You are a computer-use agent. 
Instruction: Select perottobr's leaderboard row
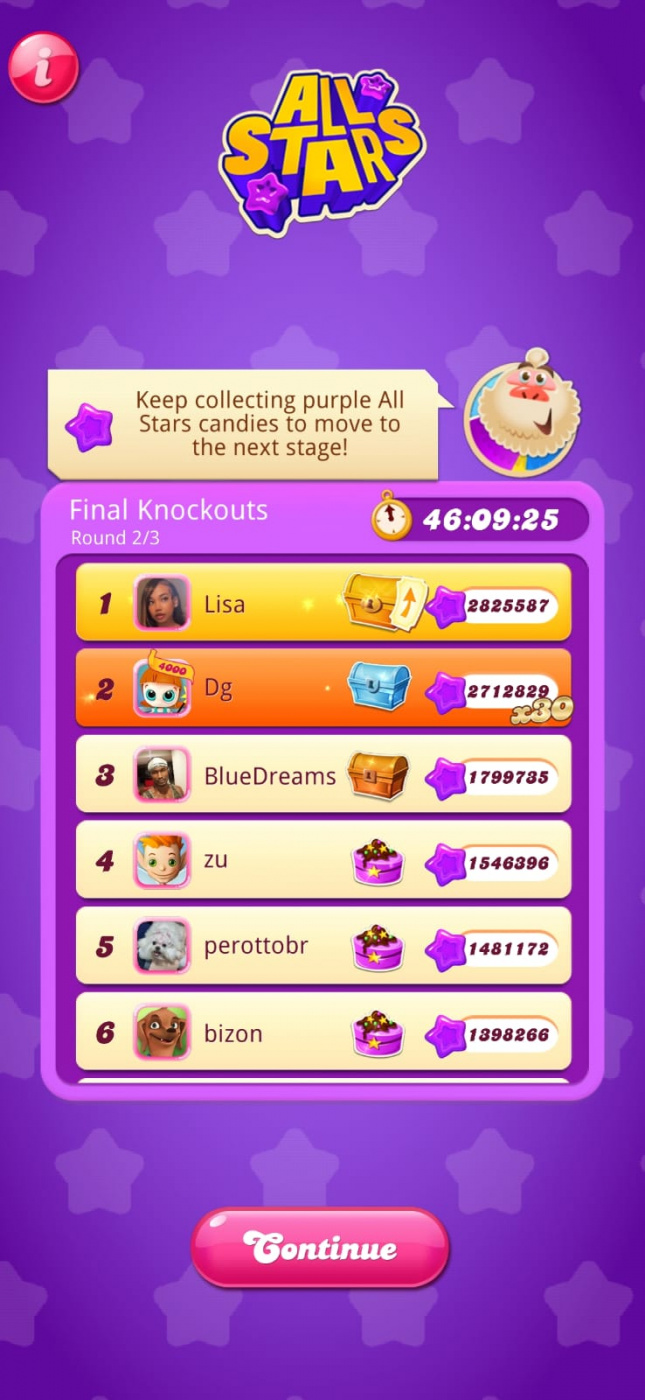tap(323, 946)
